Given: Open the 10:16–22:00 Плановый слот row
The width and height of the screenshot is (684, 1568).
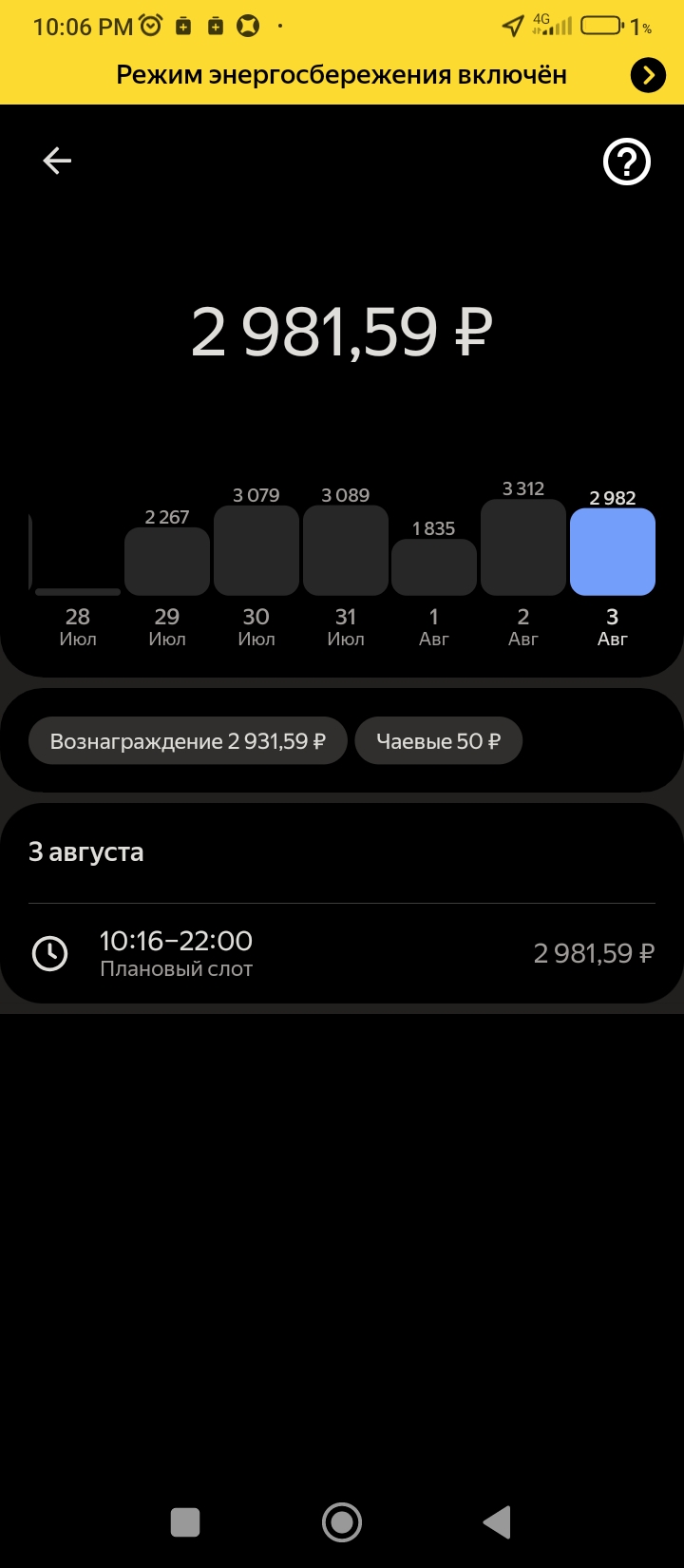Looking at the screenshot, I should [x=342, y=953].
